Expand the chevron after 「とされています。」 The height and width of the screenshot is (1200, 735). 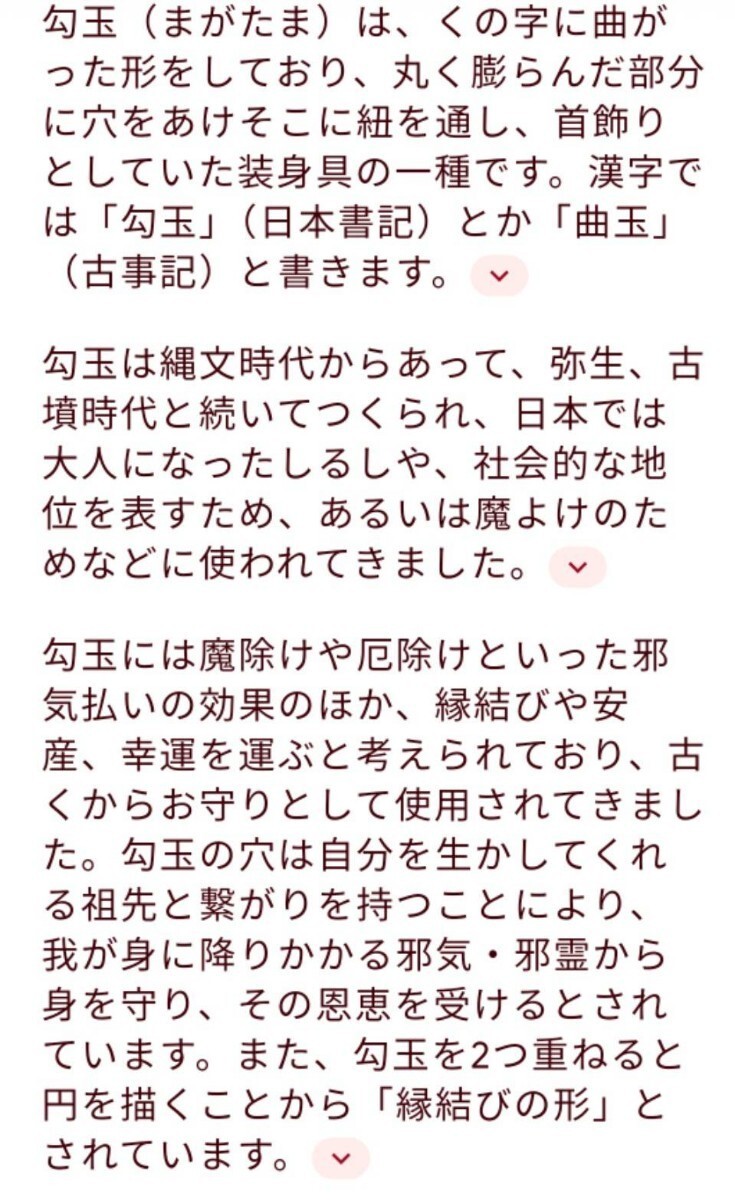tap(341, 1158)
